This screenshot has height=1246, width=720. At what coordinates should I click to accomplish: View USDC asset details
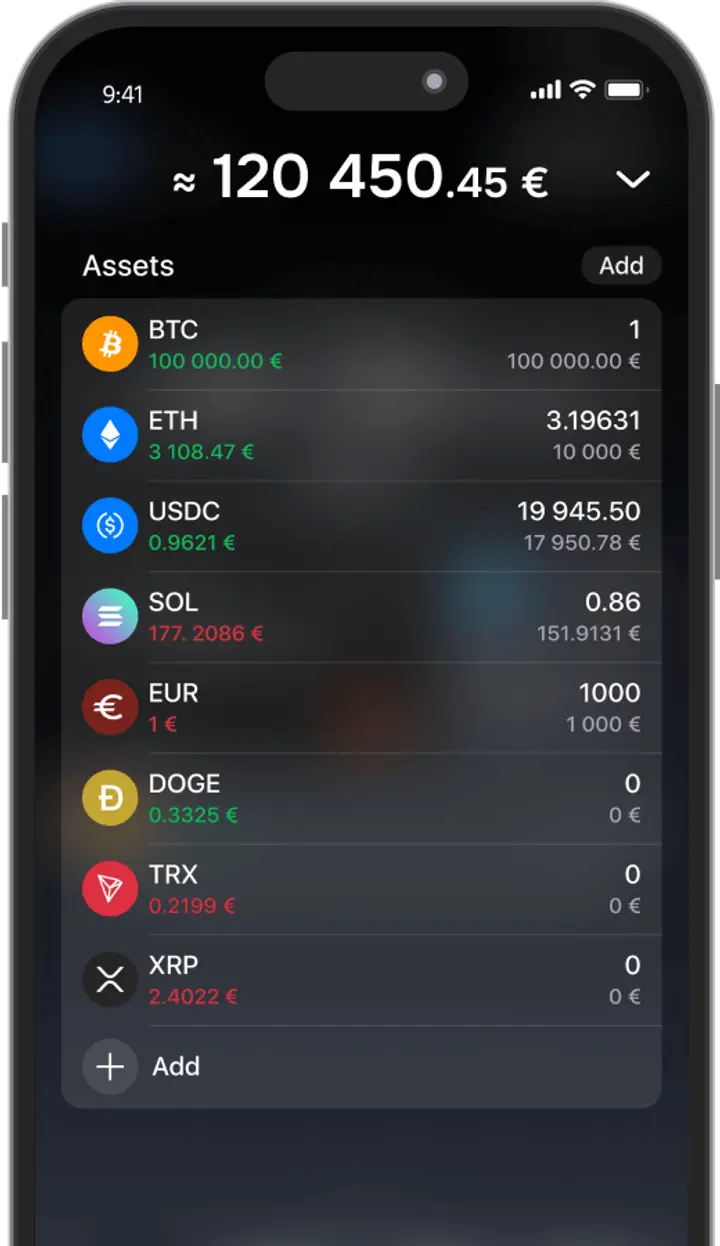click(361, 526)
